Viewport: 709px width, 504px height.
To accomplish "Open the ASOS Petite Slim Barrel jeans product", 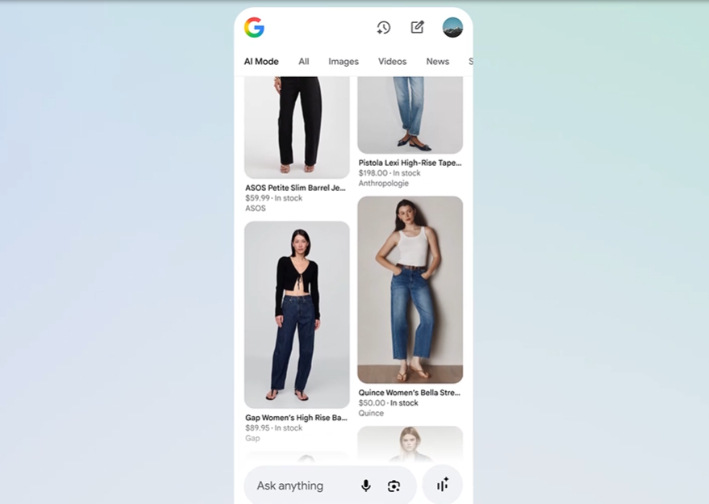I will point(296,130).
